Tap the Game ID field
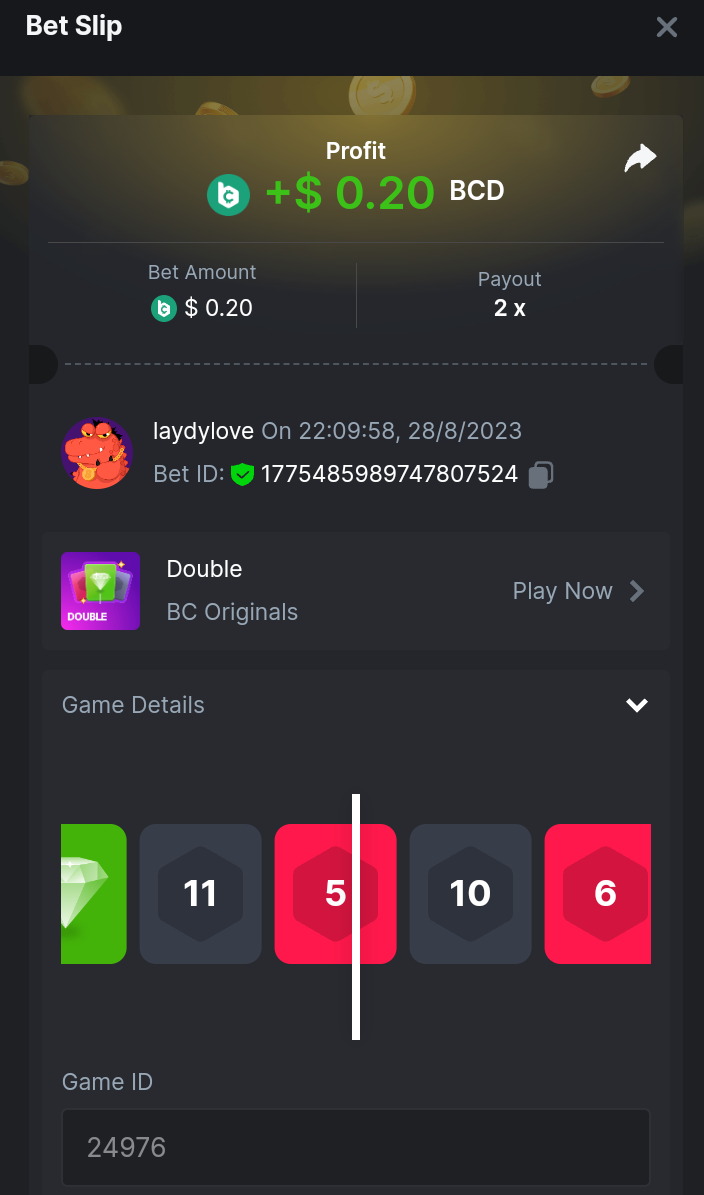This screenshot has width=704, height=1195. (356, 1147)
